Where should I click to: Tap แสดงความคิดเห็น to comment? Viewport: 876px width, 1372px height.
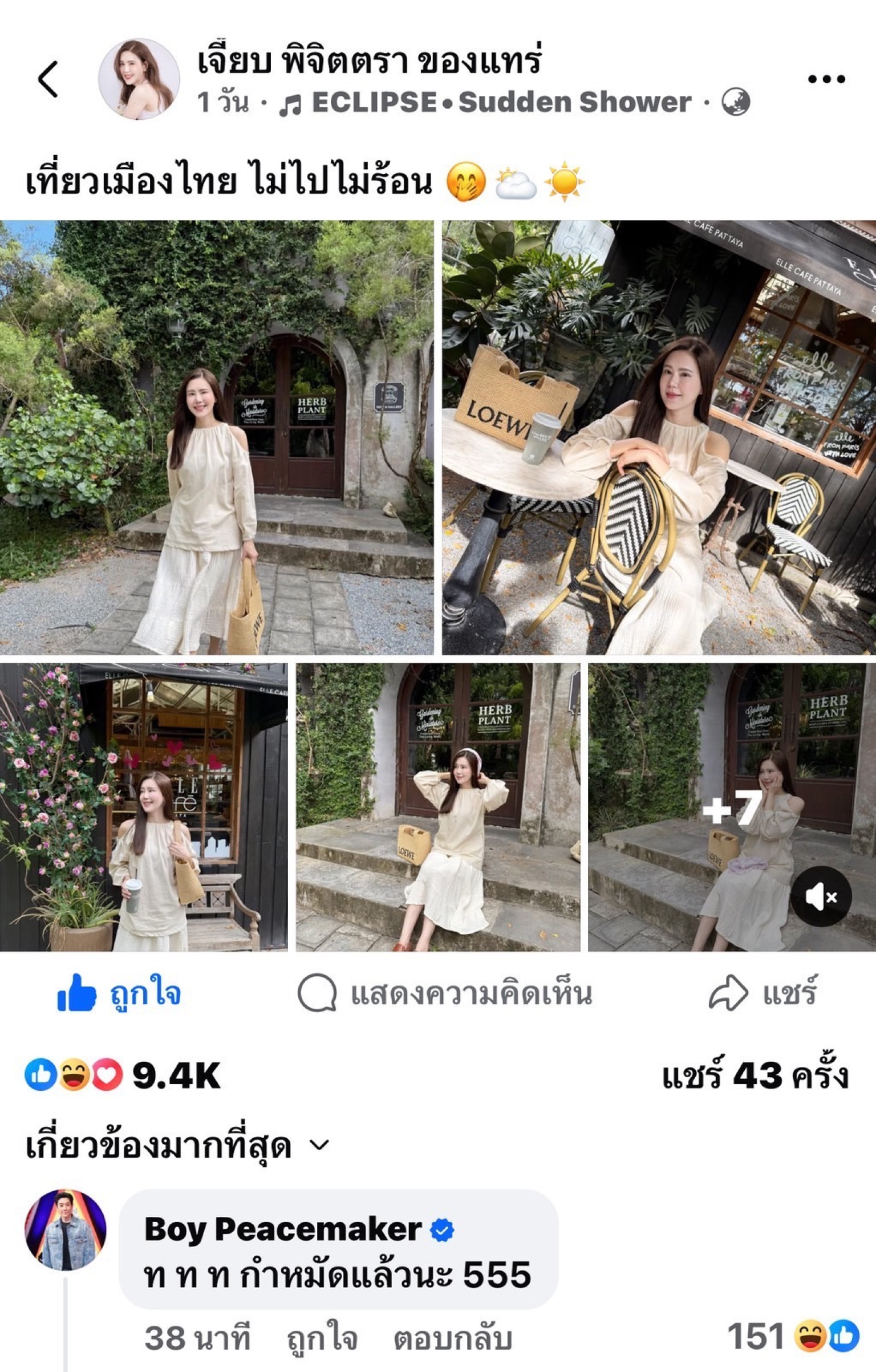[445, 993]
